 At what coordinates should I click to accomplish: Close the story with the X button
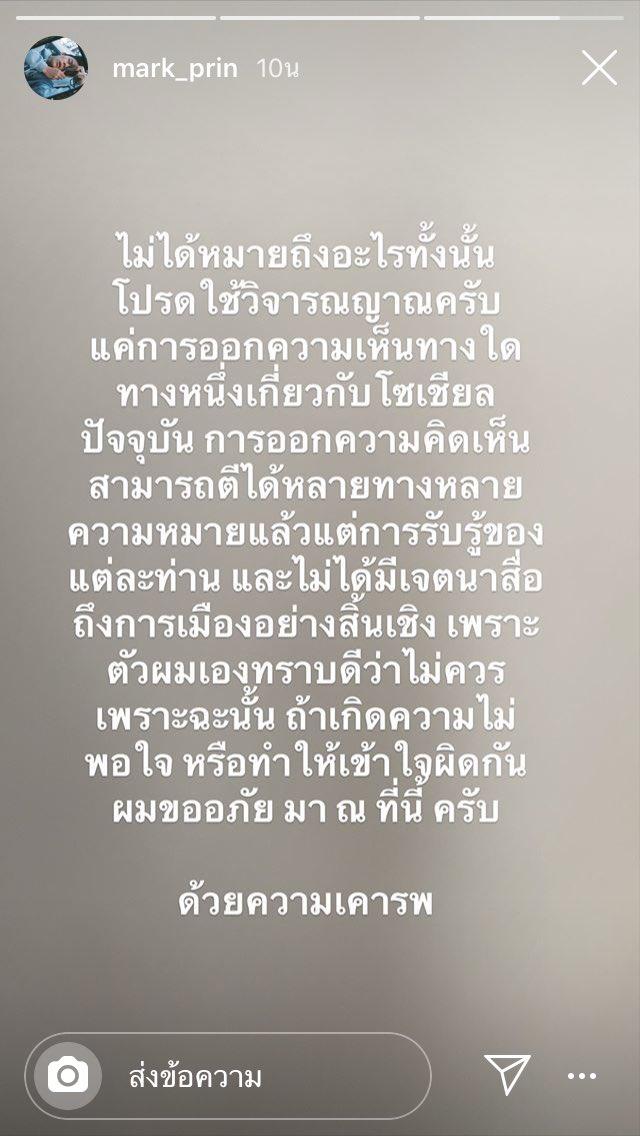pyautogui.click(x=599, y=68)
